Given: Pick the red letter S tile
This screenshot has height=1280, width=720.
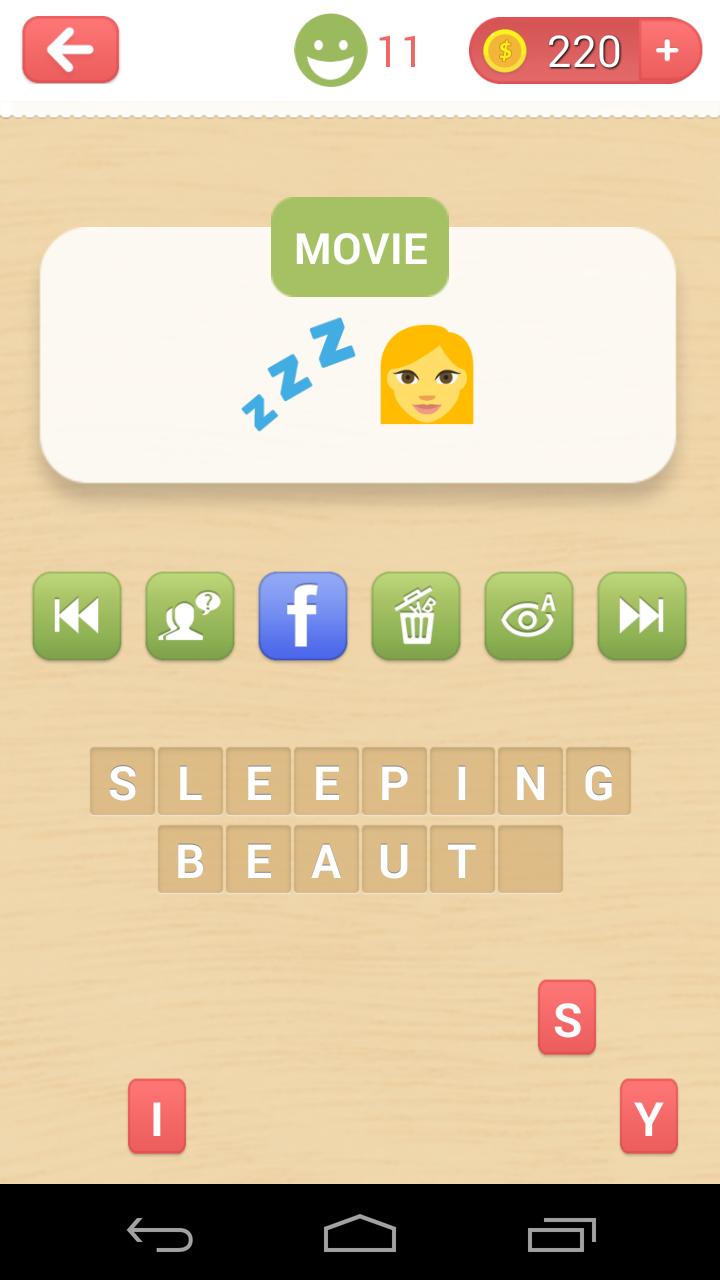Looking at the screenshot, I should tap(567, 1017).
